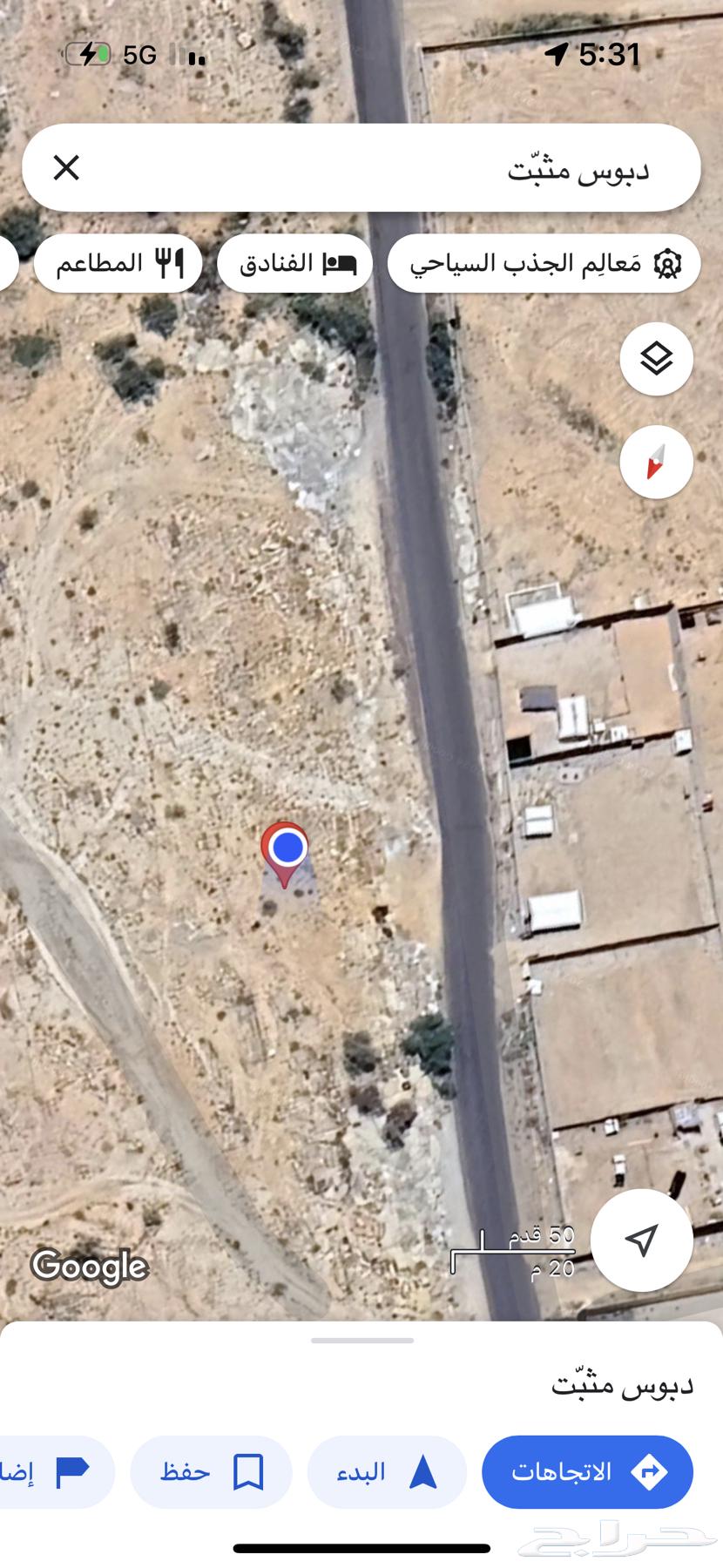This screenshot has height=1568, width=723.
Task: Tap the flag label button
Action: (57, 1472)
